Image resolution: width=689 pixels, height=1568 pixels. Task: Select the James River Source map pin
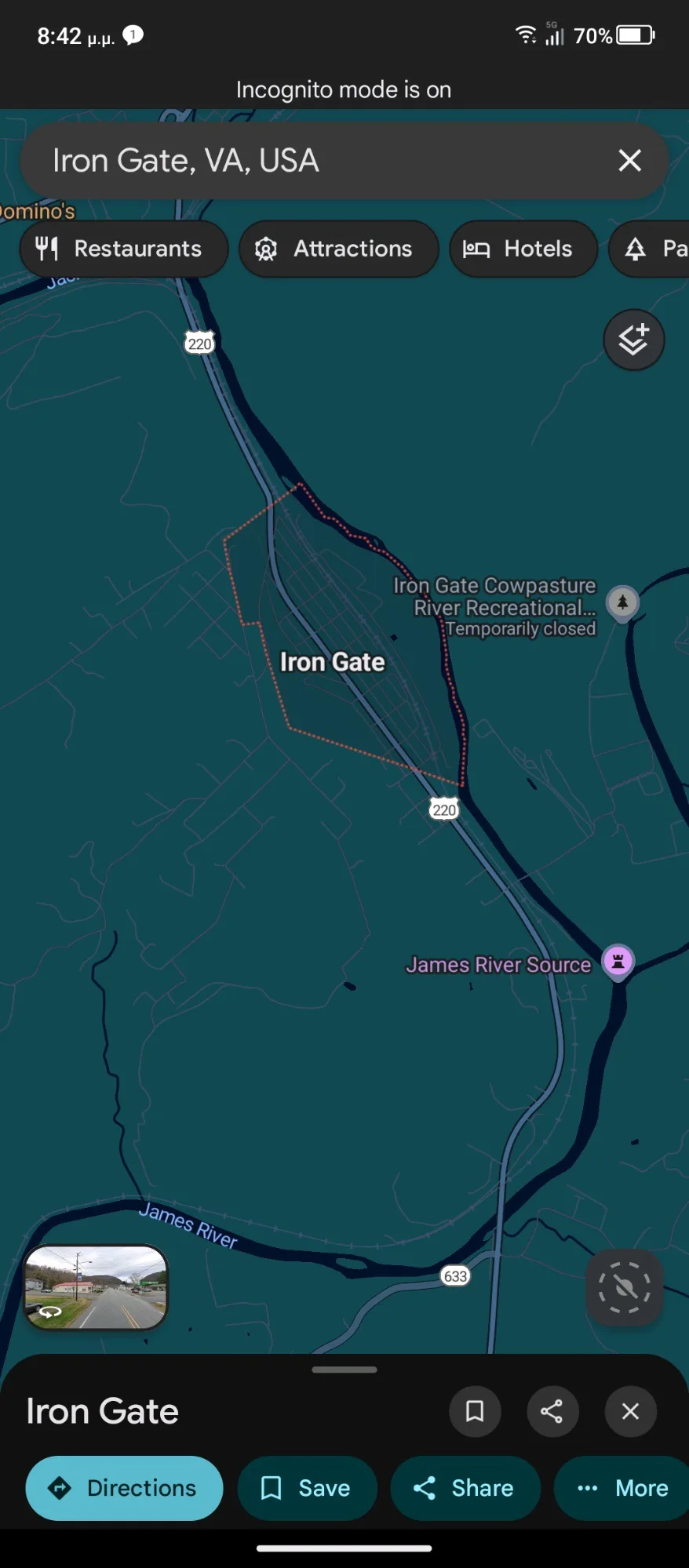[618, 961]
